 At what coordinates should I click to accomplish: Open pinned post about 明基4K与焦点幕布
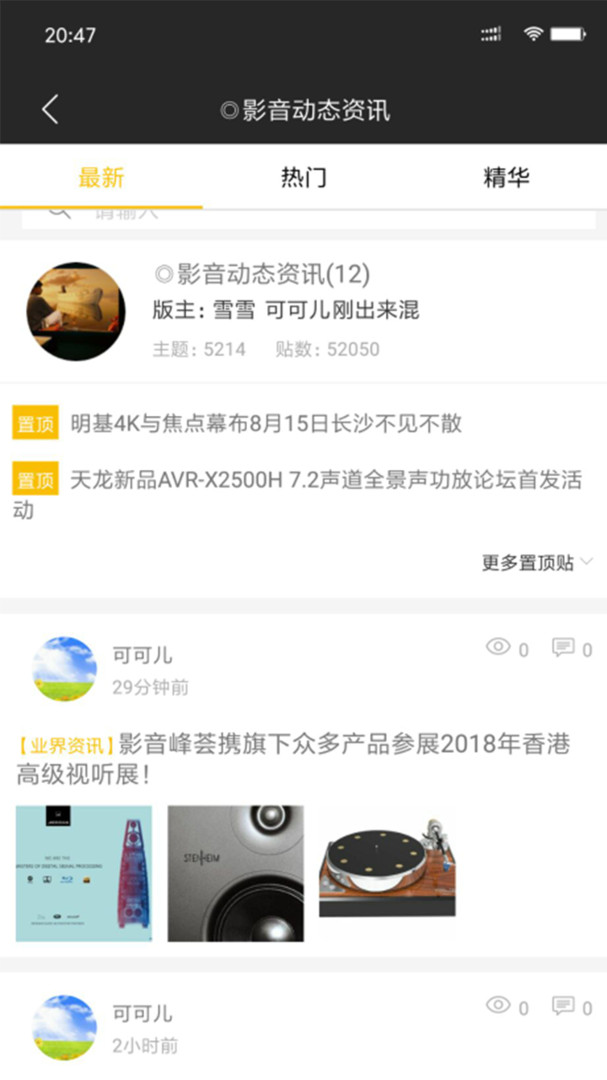click(x=266, y=423)
